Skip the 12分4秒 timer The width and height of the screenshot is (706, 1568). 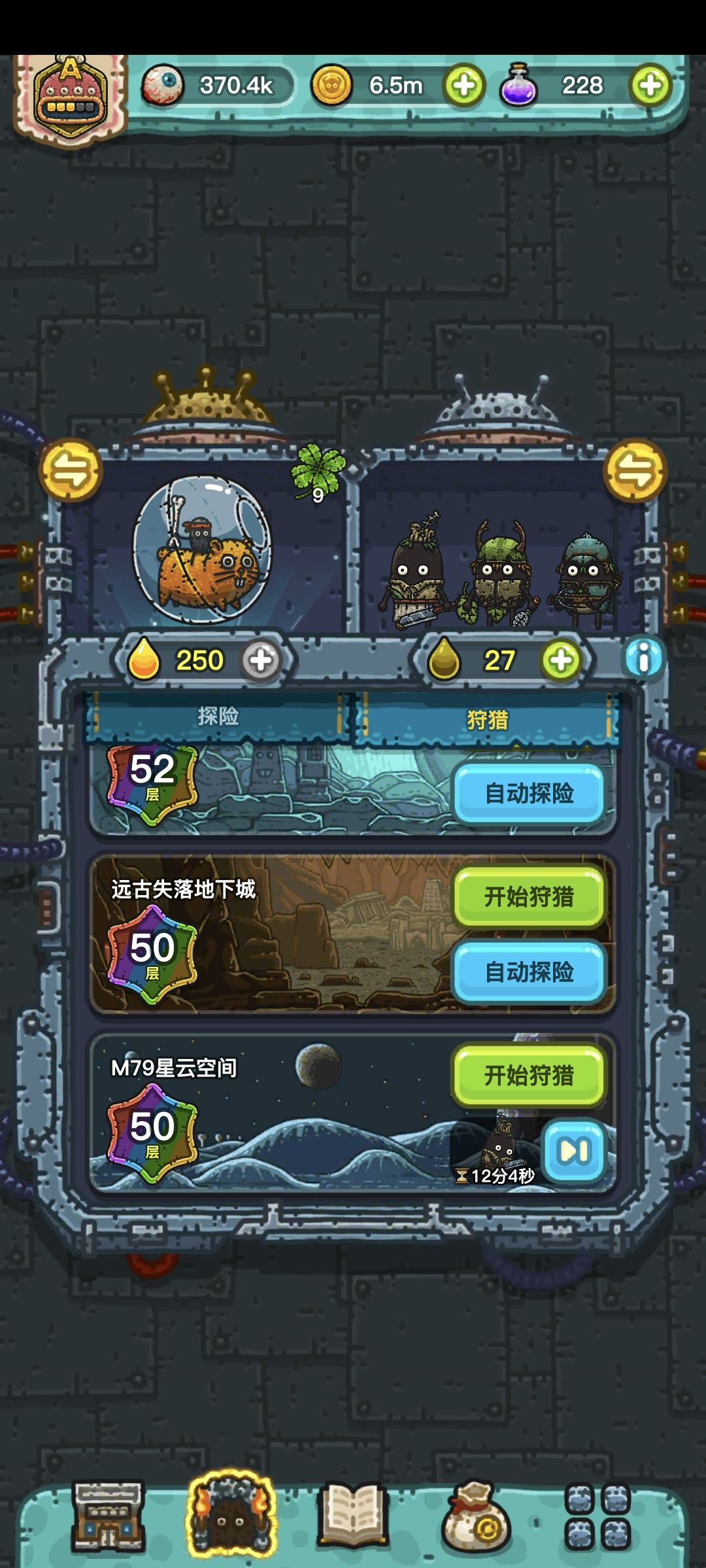(574, 1151)
